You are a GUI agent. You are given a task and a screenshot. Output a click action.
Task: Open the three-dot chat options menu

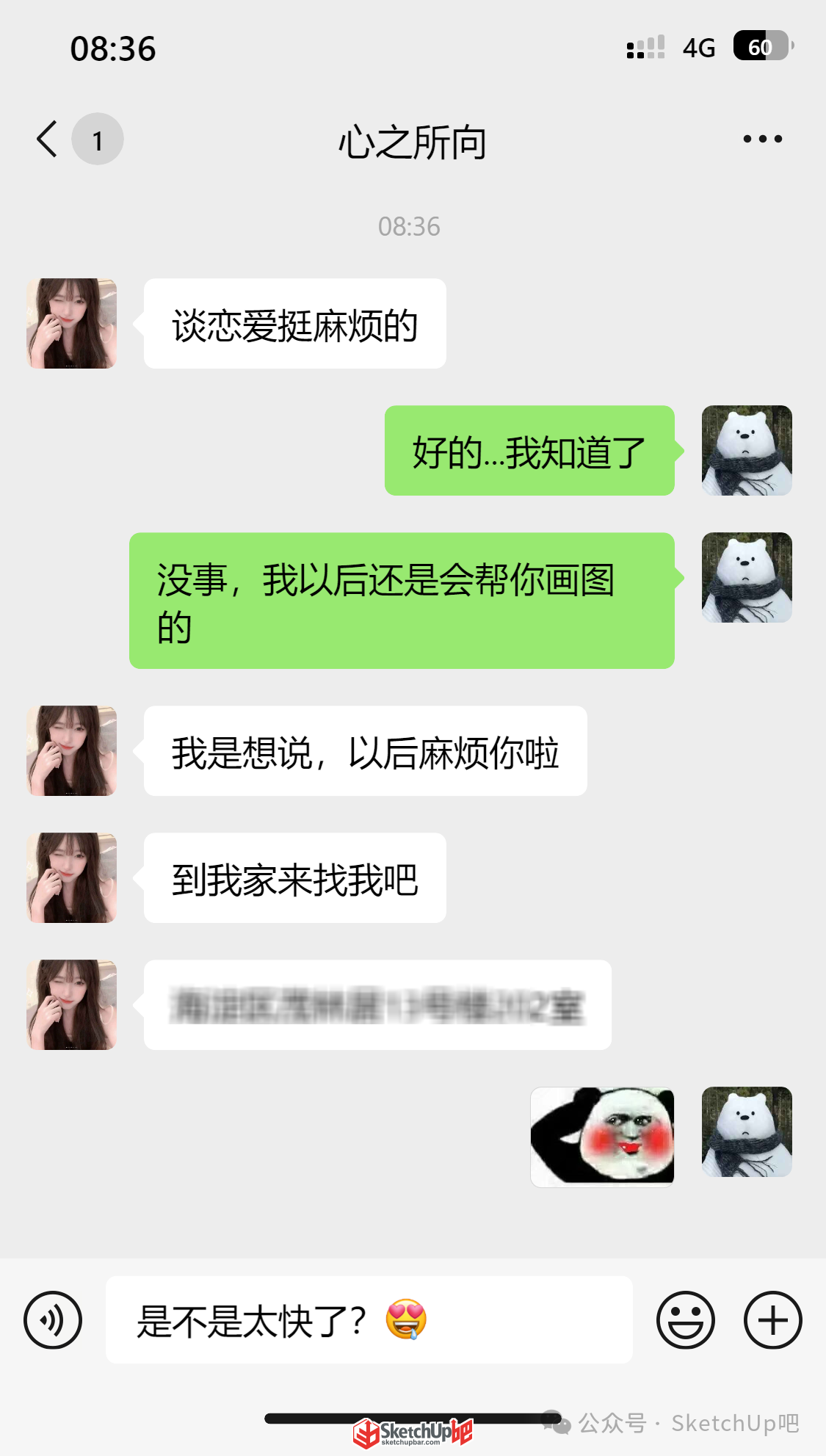[762, 139]
